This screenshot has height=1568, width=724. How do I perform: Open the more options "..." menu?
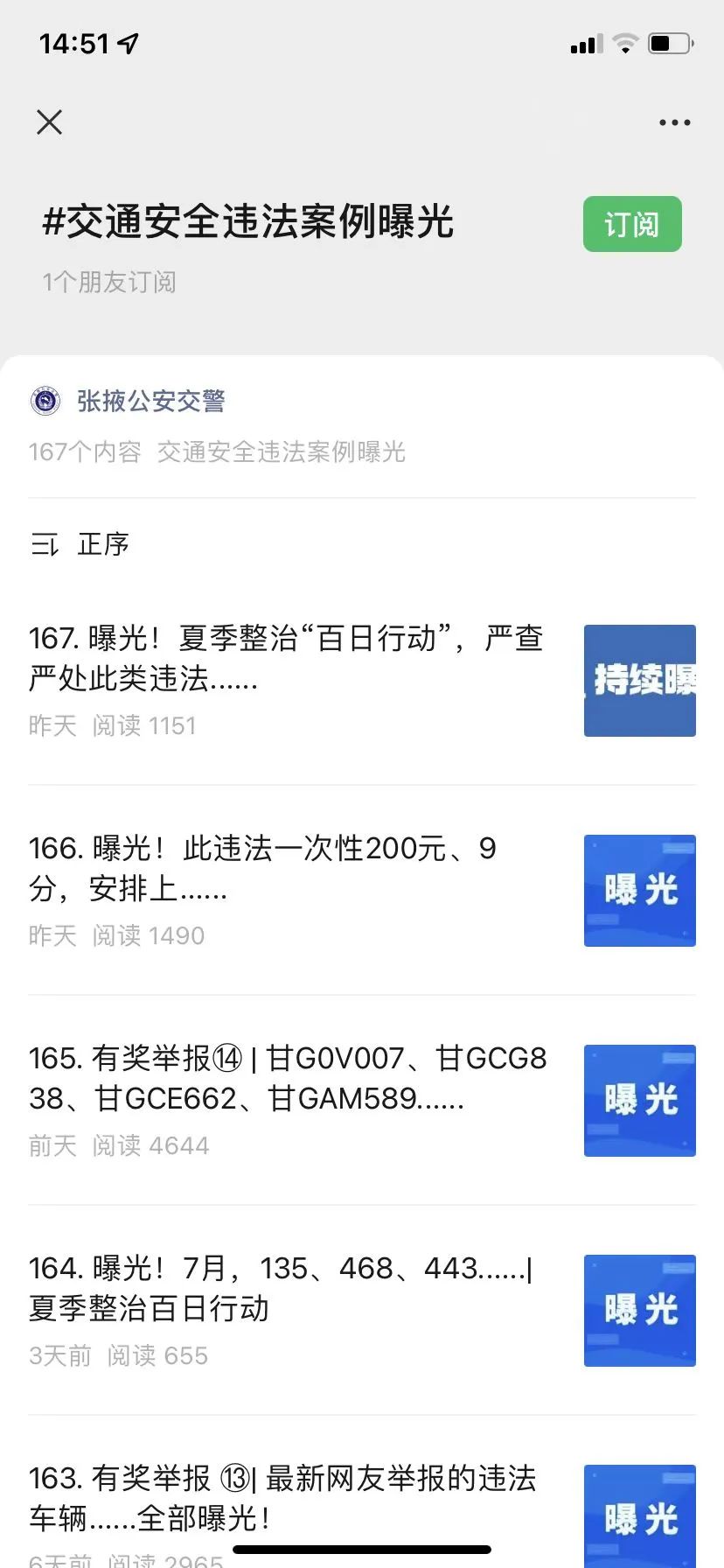(x=674, y=122)
